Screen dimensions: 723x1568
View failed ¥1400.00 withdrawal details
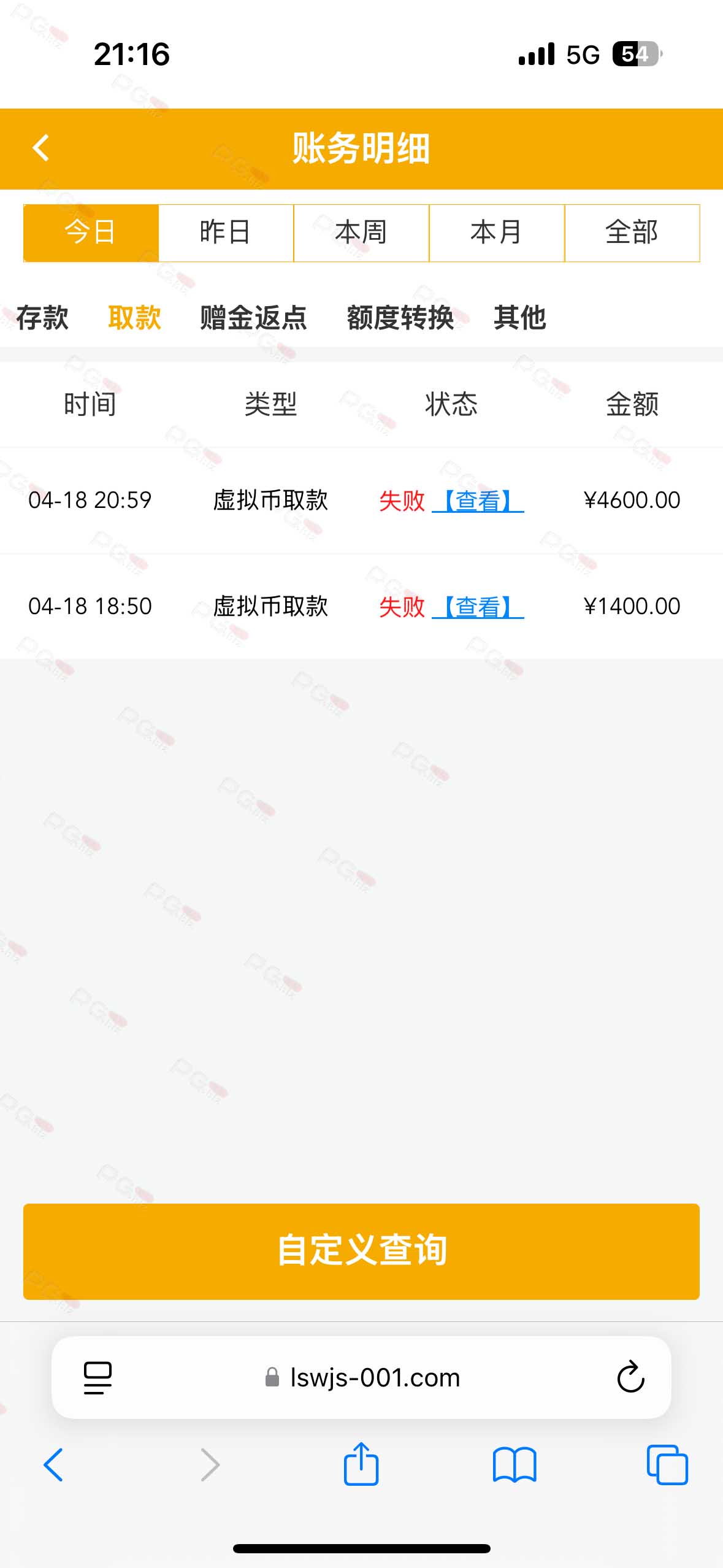(x=478, y=607)
